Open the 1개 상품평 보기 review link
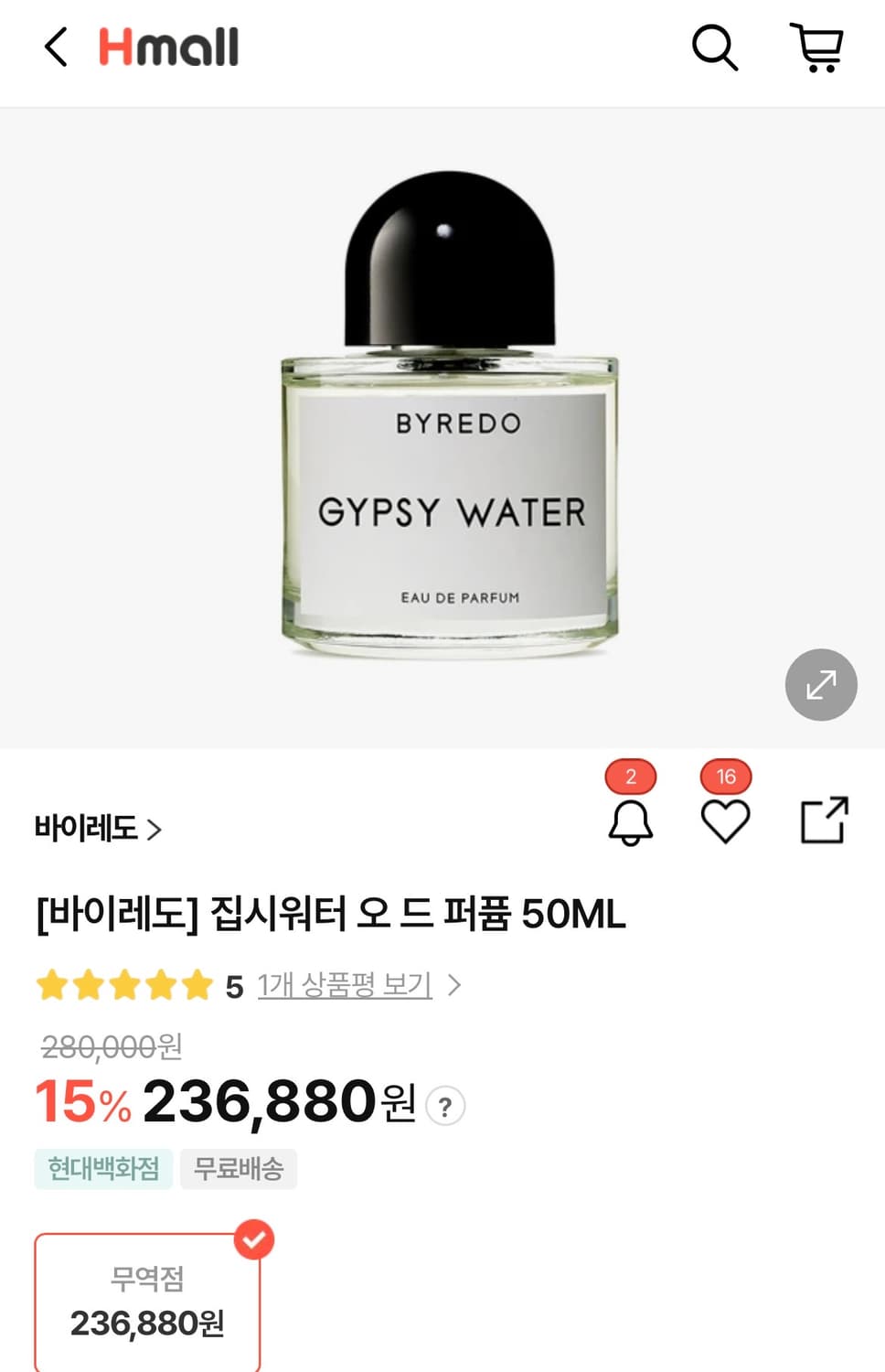This screenshot has width=885, height=1372. tap(344, 986)
